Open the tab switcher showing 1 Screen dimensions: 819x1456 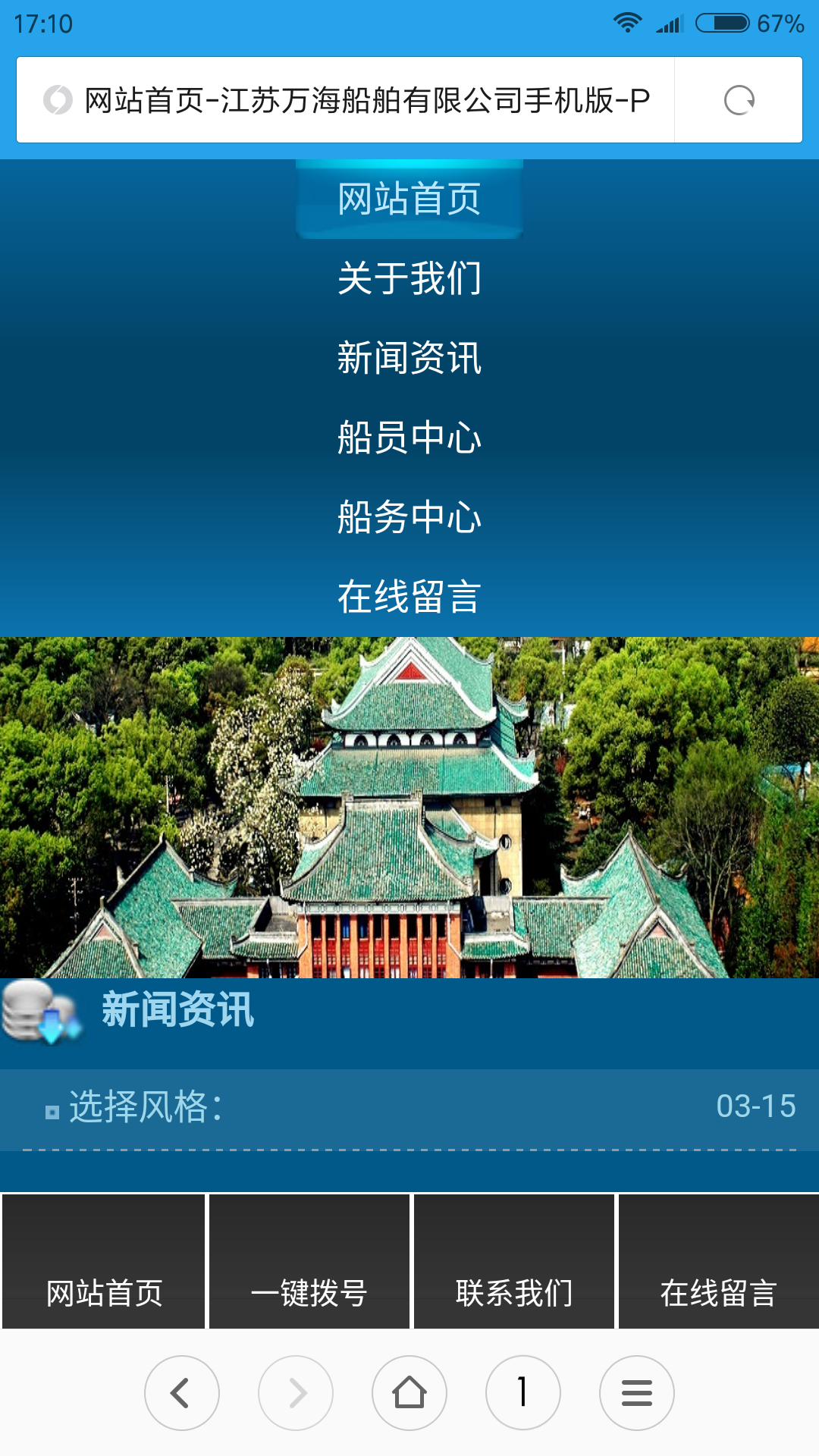(523, 1393)
